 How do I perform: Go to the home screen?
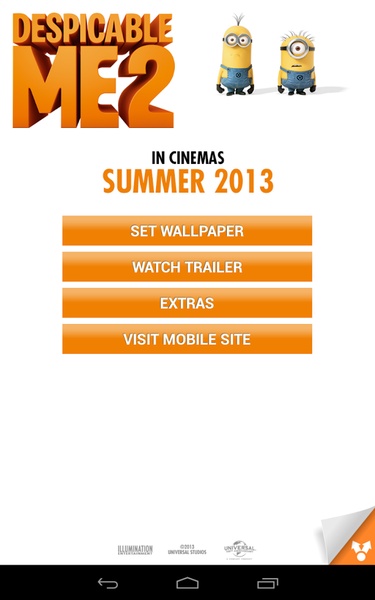click(188, 583)
